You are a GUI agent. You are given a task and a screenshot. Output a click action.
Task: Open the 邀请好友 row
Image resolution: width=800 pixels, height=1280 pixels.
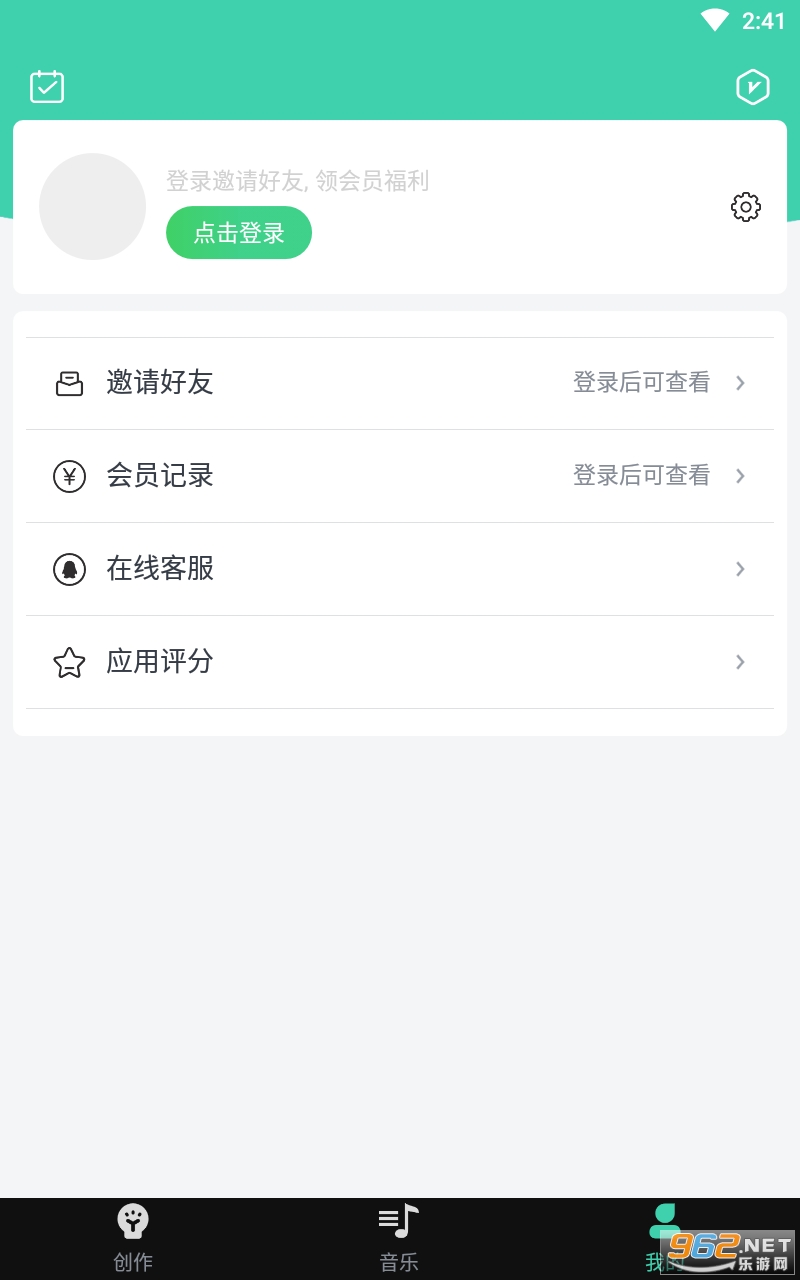tap(400, 383)
